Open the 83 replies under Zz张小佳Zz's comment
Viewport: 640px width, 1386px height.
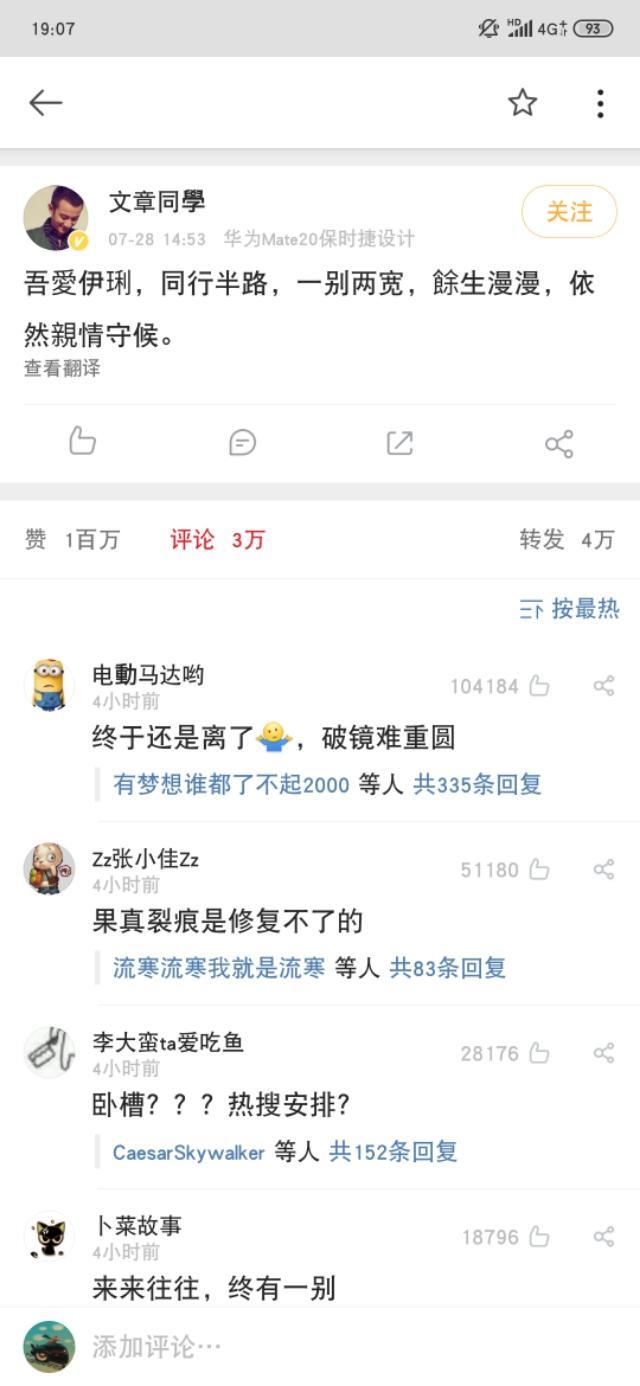coord(447,968)
